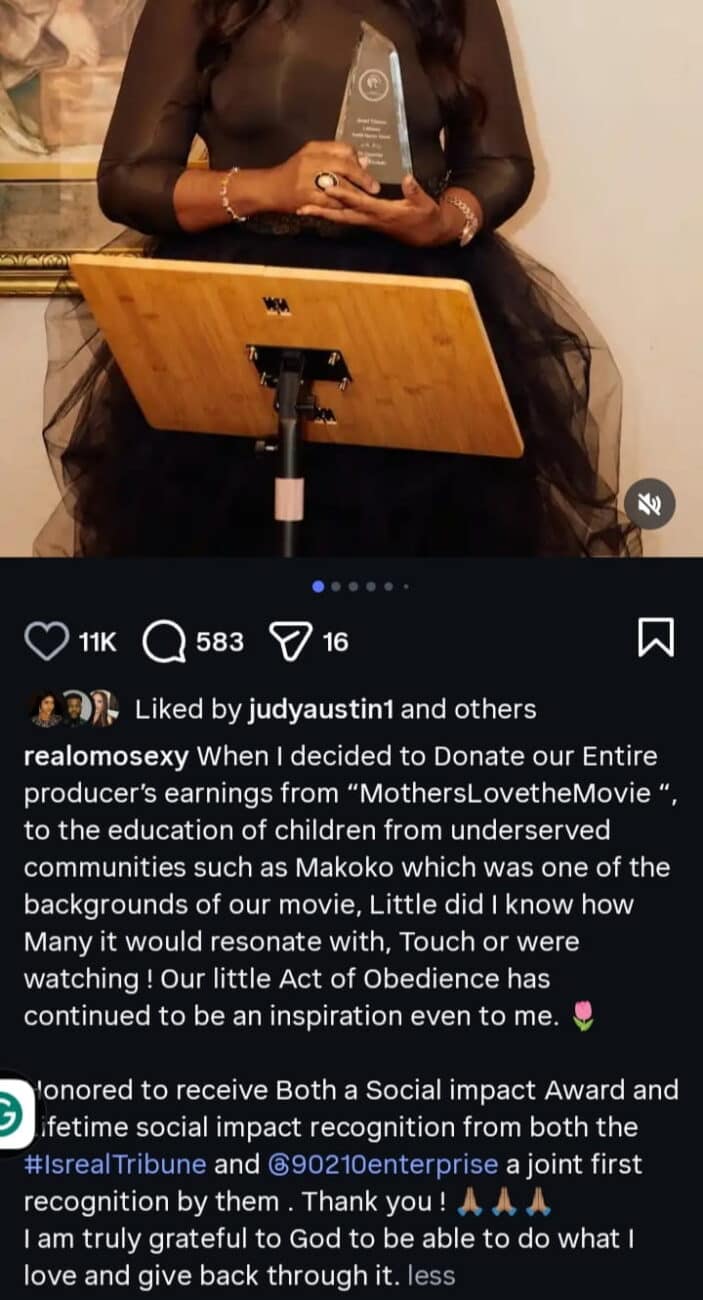Open comments on the post
The width and height of the screenshot is (703, 1300).
[x=164, y=641]
